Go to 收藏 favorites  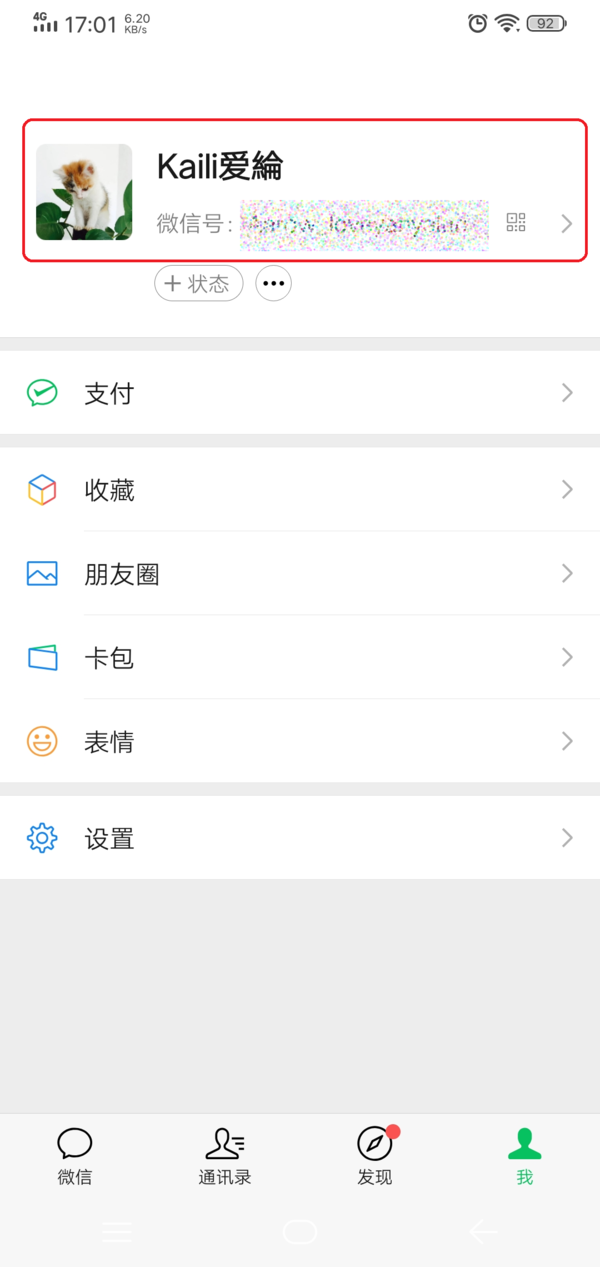(300, 490)
